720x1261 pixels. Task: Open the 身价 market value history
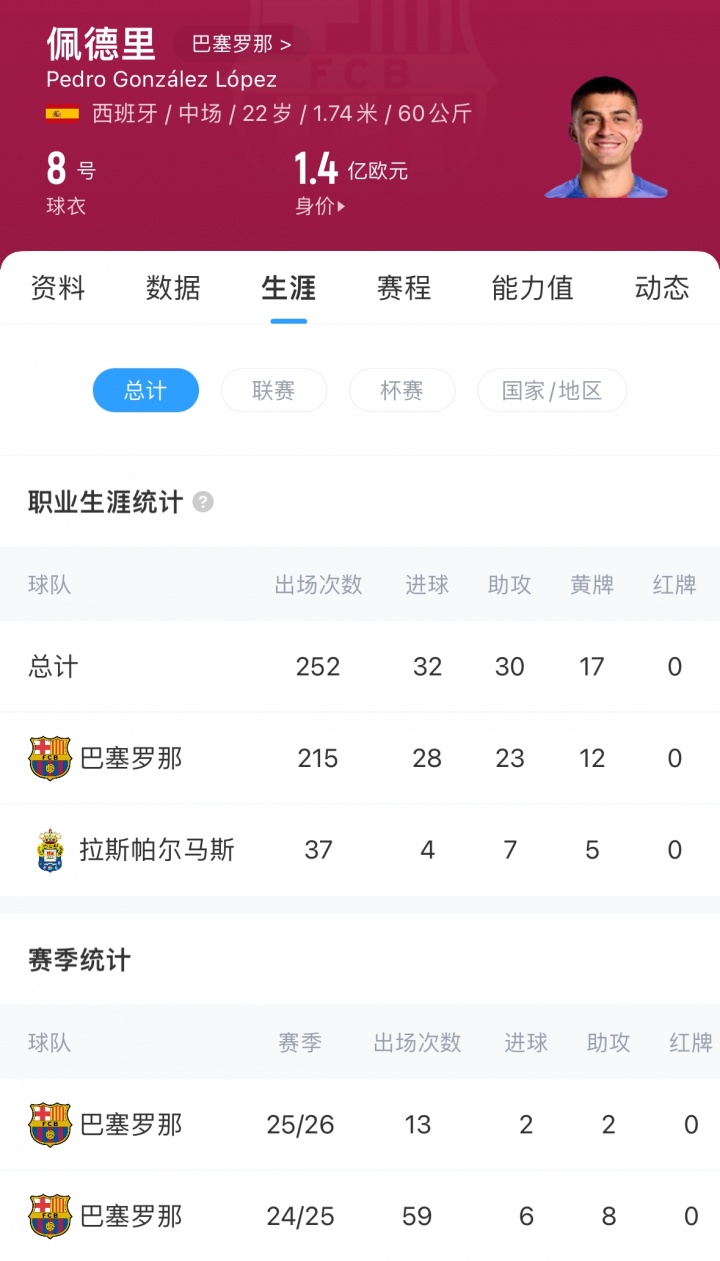[x=320, y=207]
